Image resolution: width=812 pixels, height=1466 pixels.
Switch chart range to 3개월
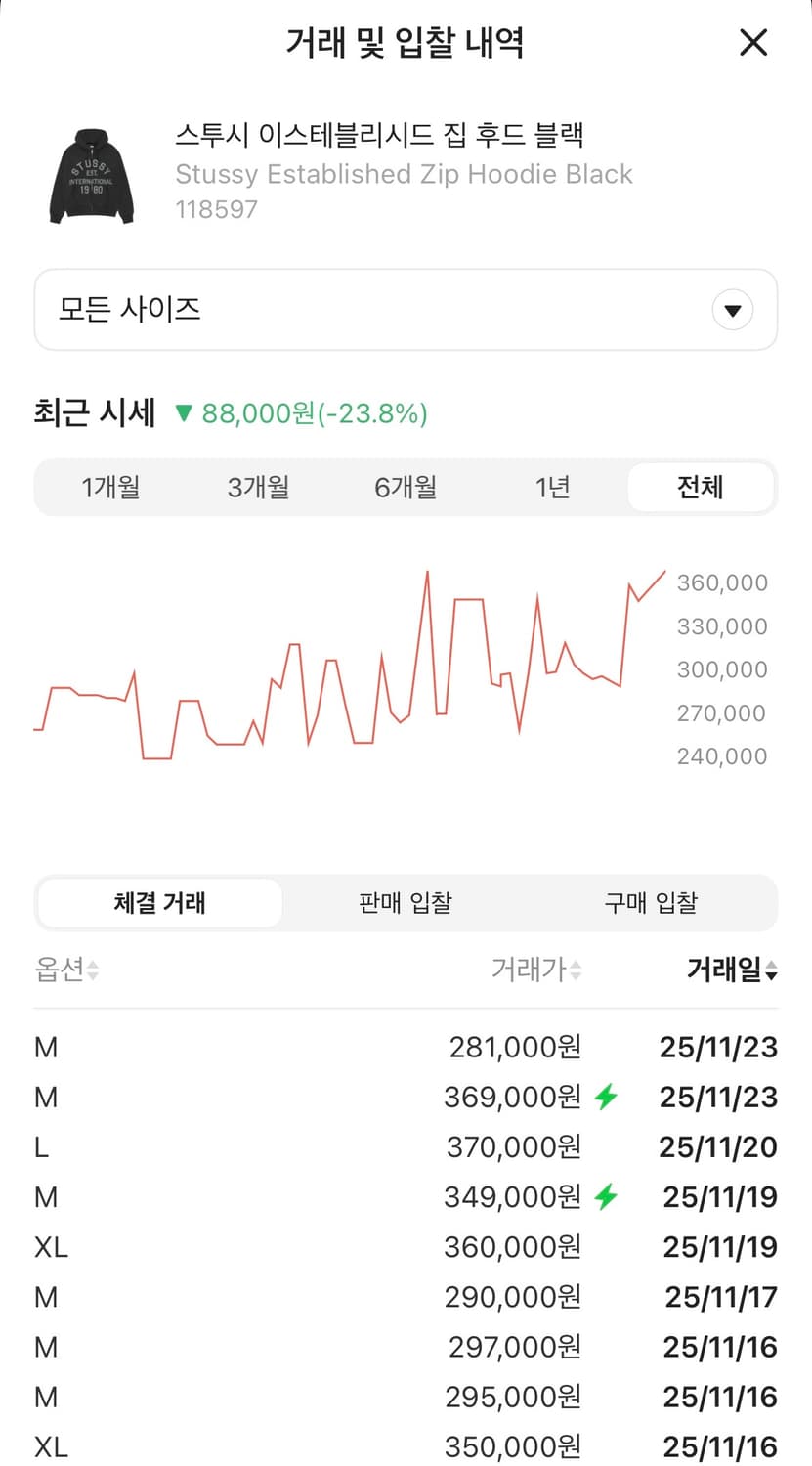tap(258, 487)
